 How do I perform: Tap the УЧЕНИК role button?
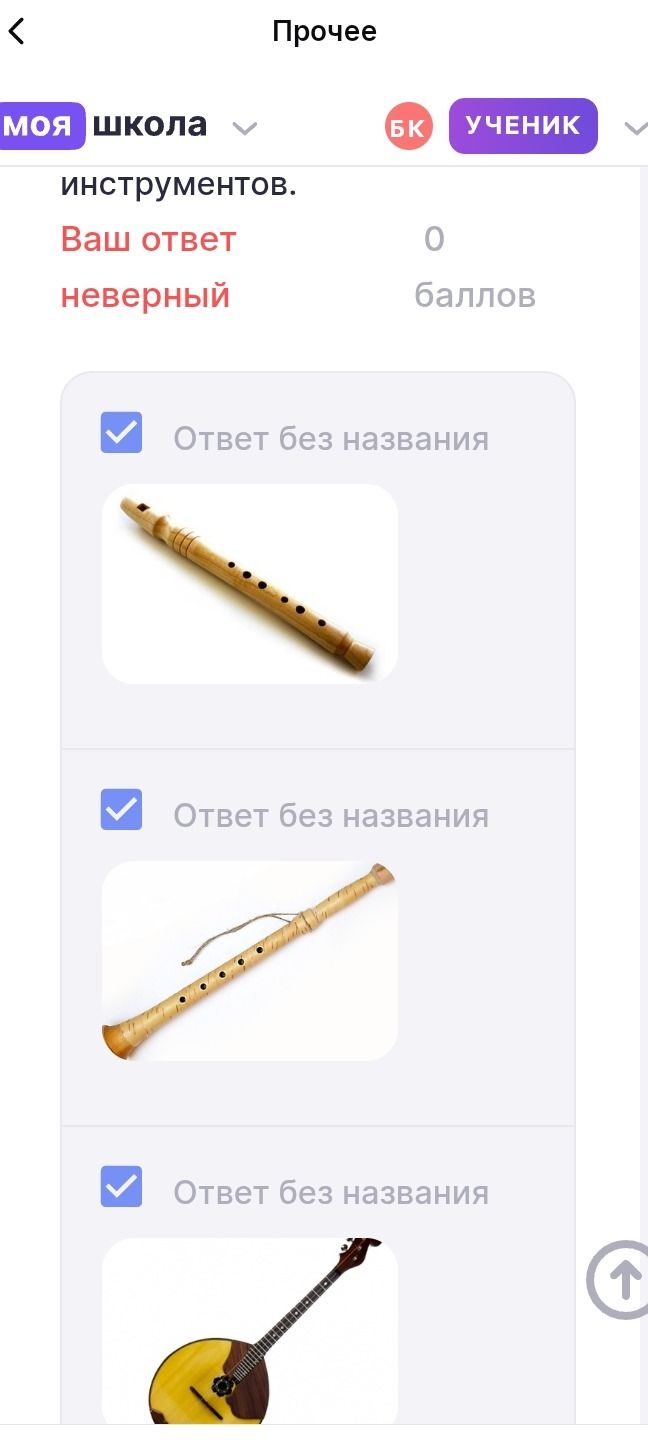(x=523, y=126)
